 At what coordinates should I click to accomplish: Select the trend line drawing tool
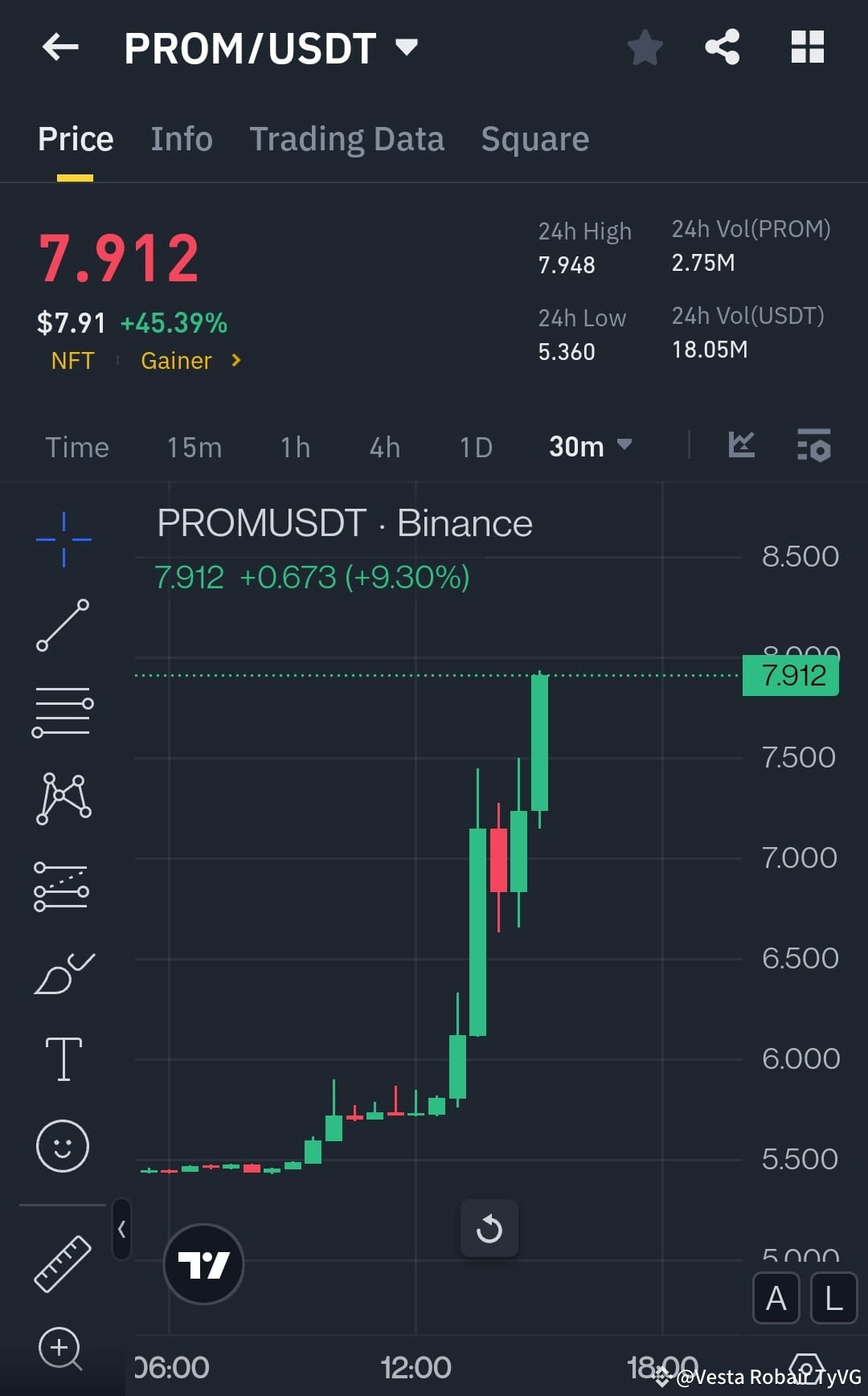pyautogui.click(x=63, y=626)
